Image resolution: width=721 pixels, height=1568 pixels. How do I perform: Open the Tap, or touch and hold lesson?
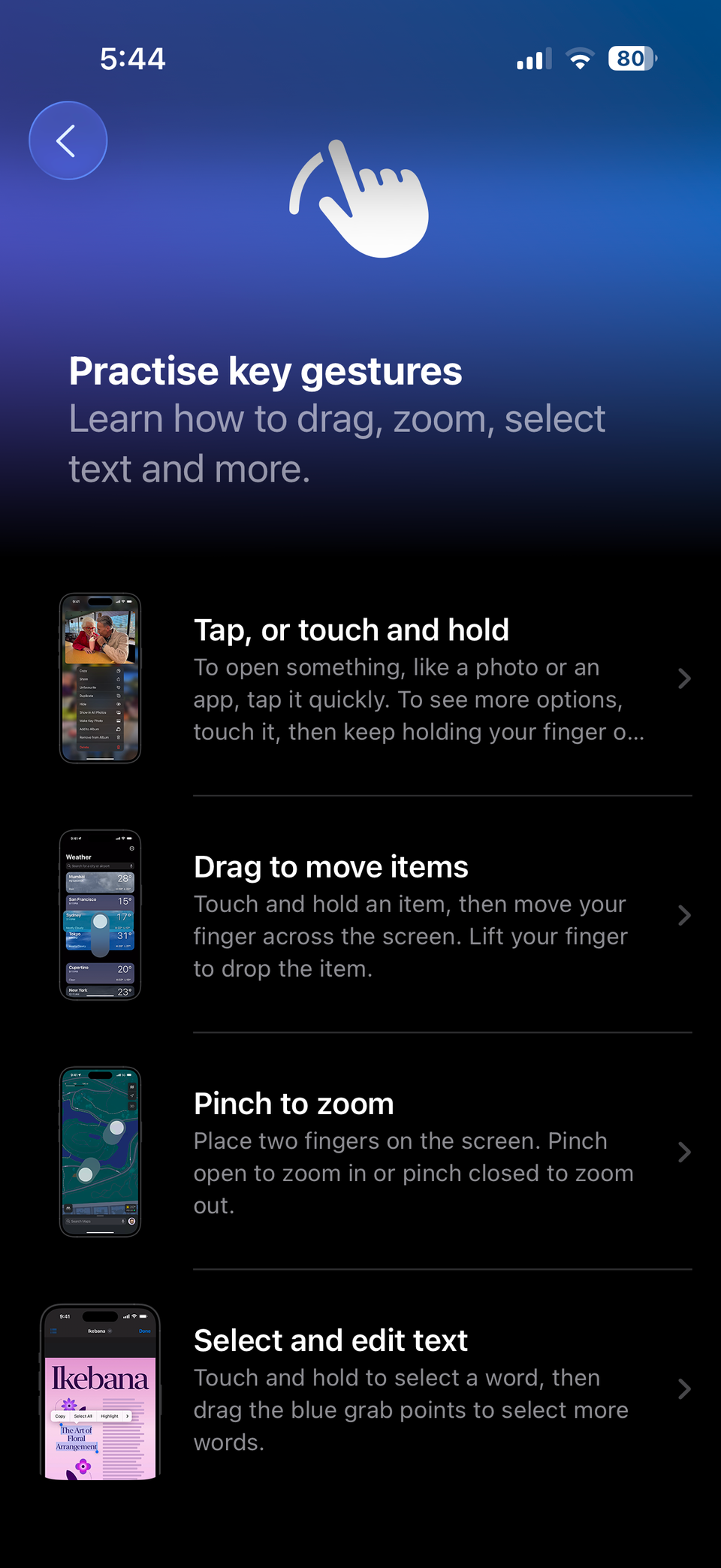point(418,679)
